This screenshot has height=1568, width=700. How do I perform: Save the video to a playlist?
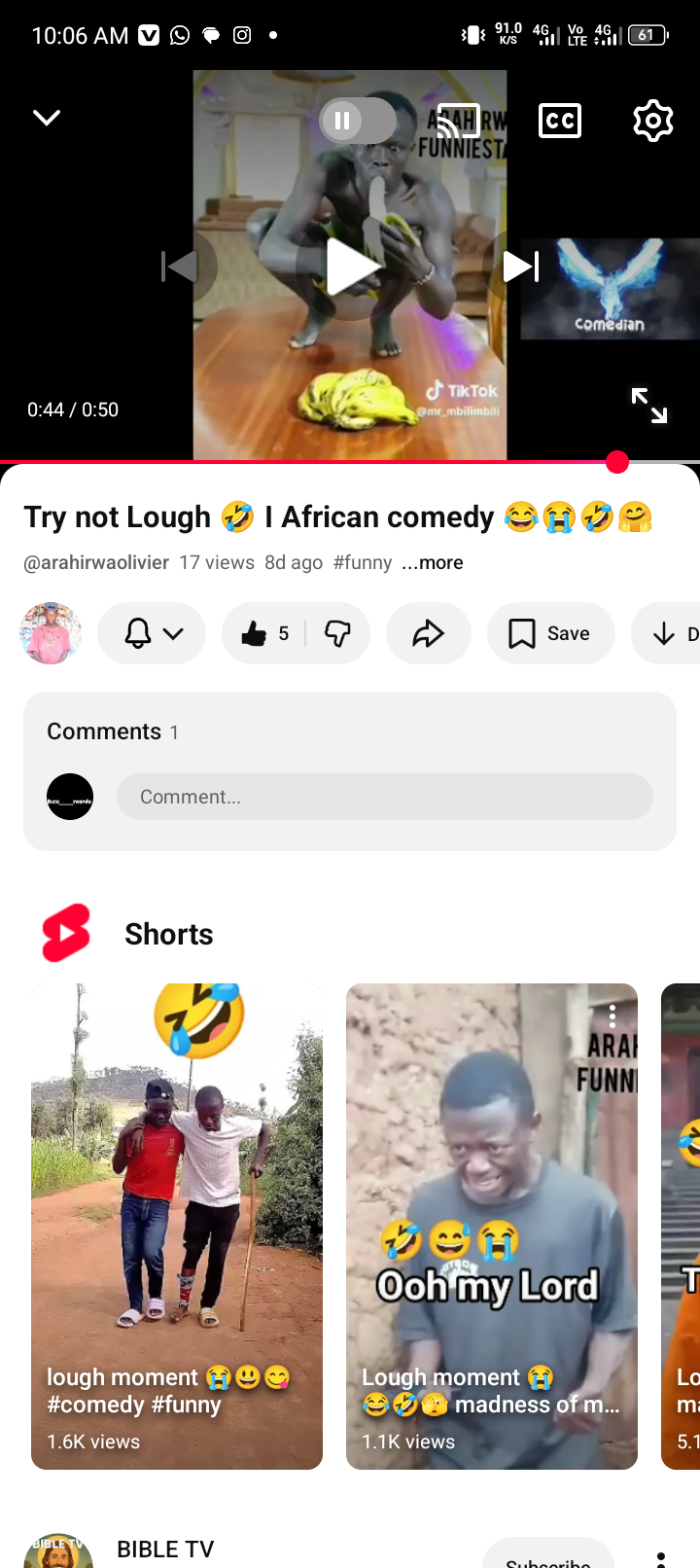tap(550, 634)
